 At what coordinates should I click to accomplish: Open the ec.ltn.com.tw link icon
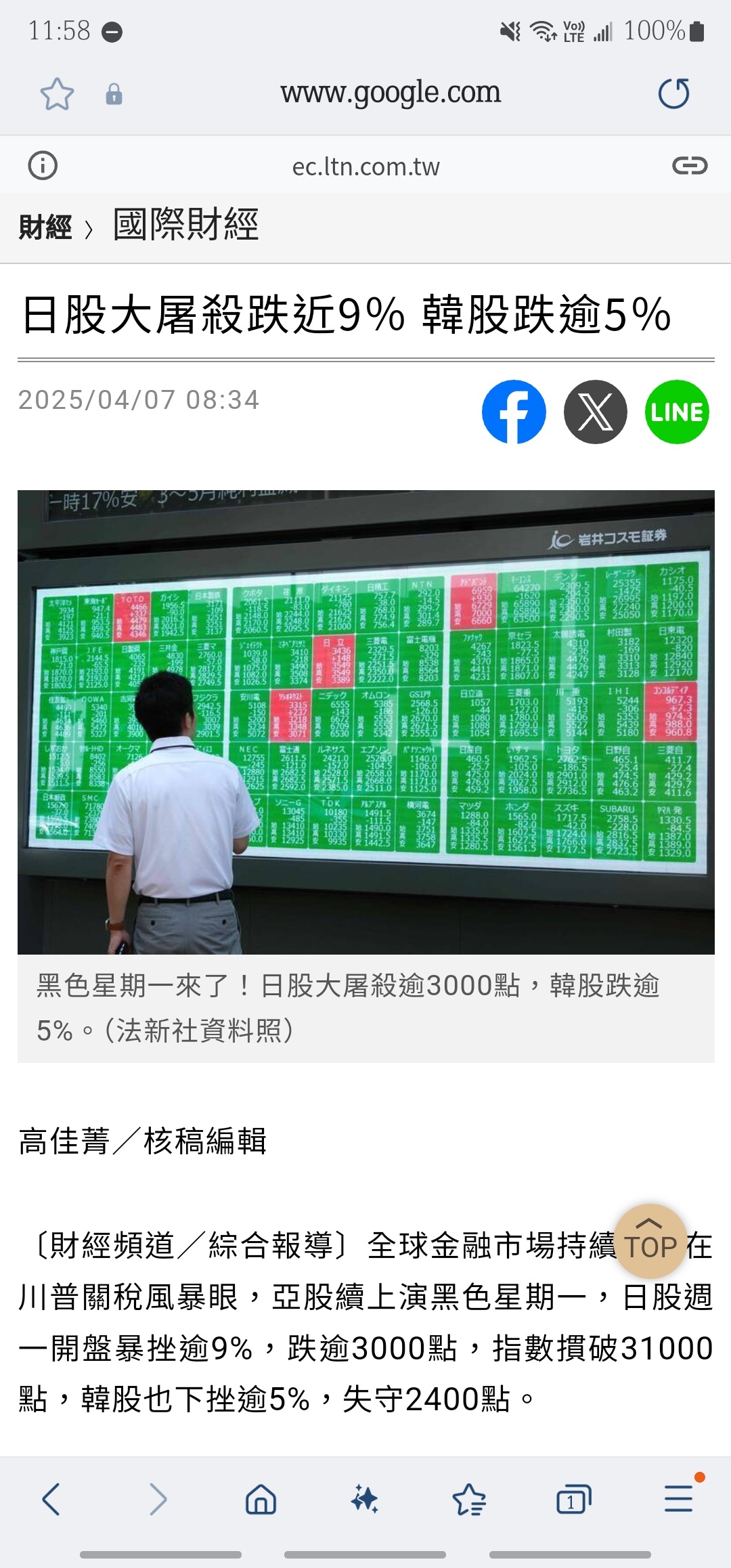coord(689,166)
